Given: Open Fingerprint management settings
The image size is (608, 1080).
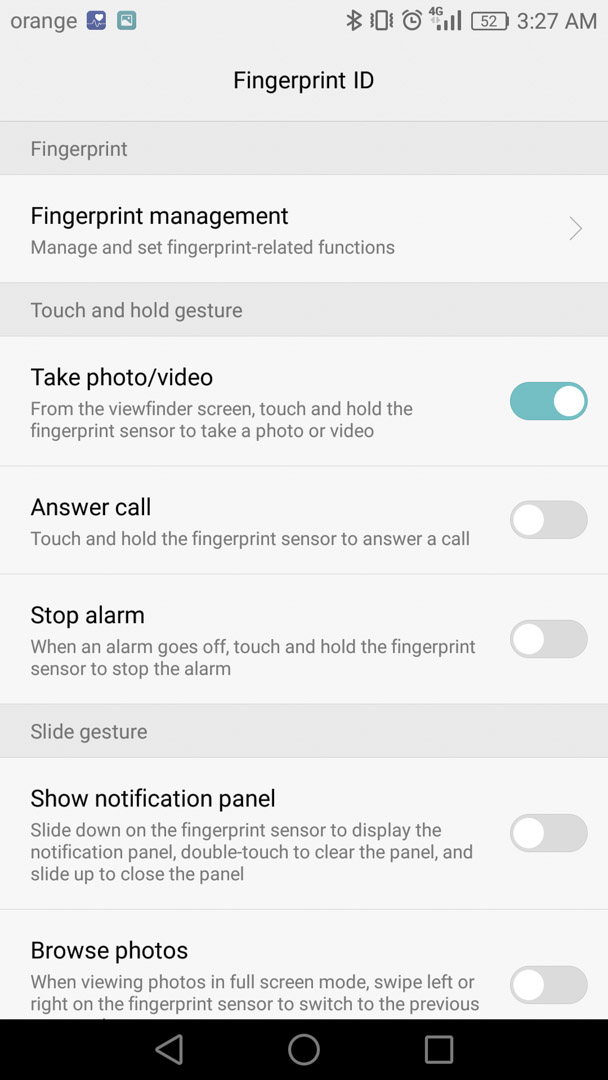Looking at the screenshot, I should tap(304, 229).
